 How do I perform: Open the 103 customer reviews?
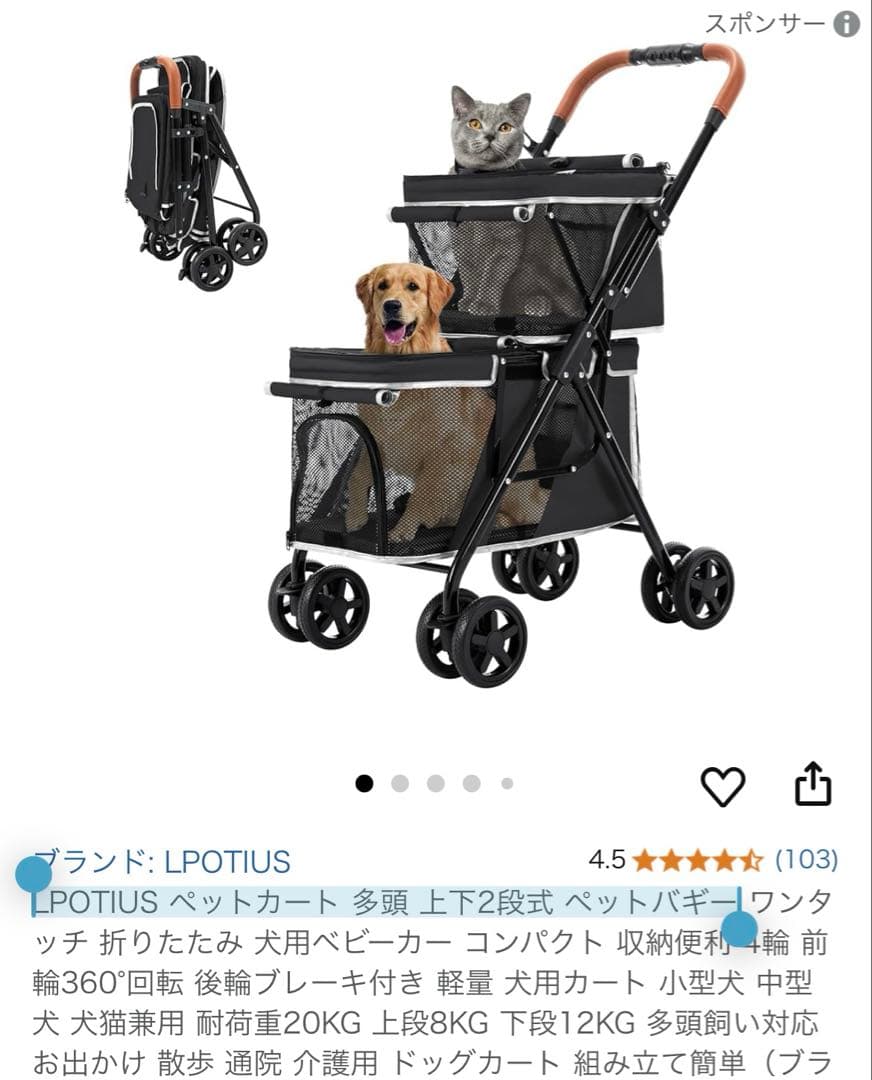pos(806,859)
